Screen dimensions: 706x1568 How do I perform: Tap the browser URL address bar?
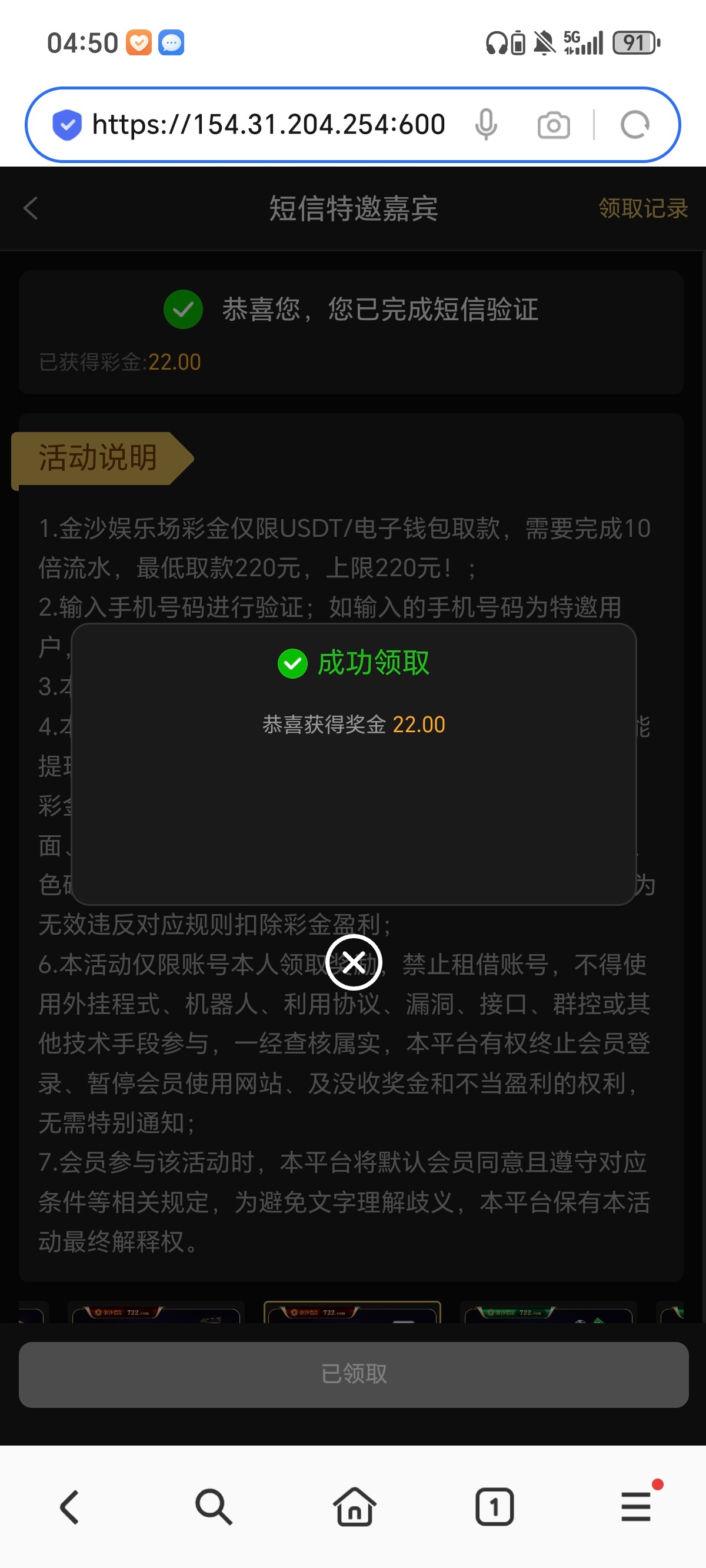pos(268,125)
